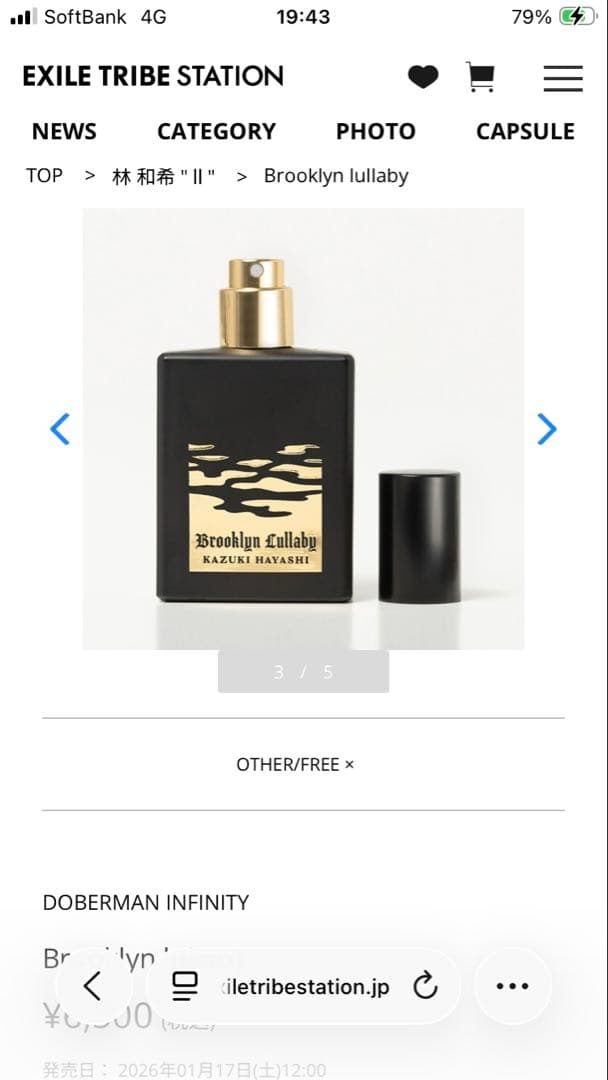Tap the browser address bar
The height and width of the screenshot is (1080, 608).
[300, 987]
